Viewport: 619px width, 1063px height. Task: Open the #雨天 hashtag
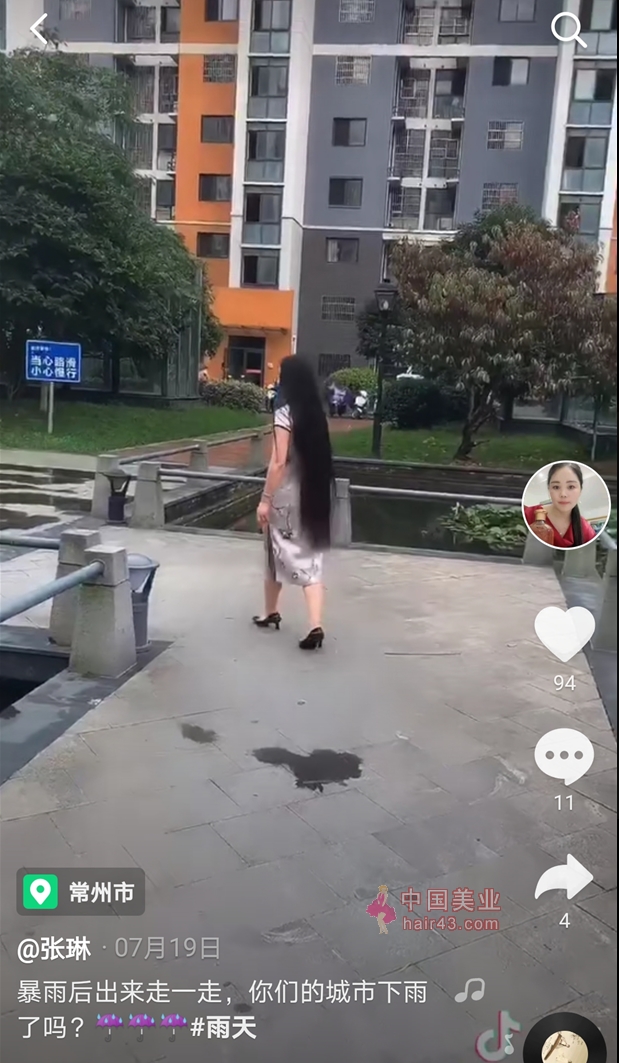[224, 1027]
